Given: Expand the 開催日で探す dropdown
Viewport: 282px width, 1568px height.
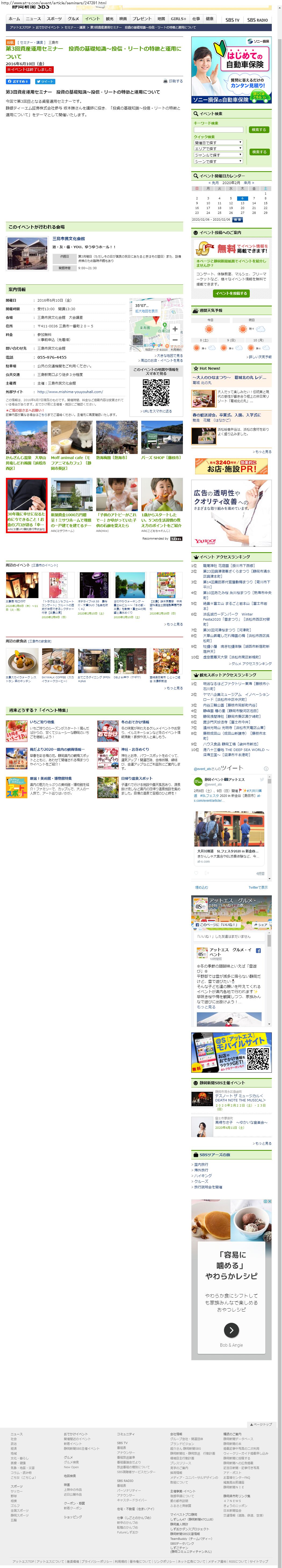Looking at the screenshot, I should pos(218,142).
